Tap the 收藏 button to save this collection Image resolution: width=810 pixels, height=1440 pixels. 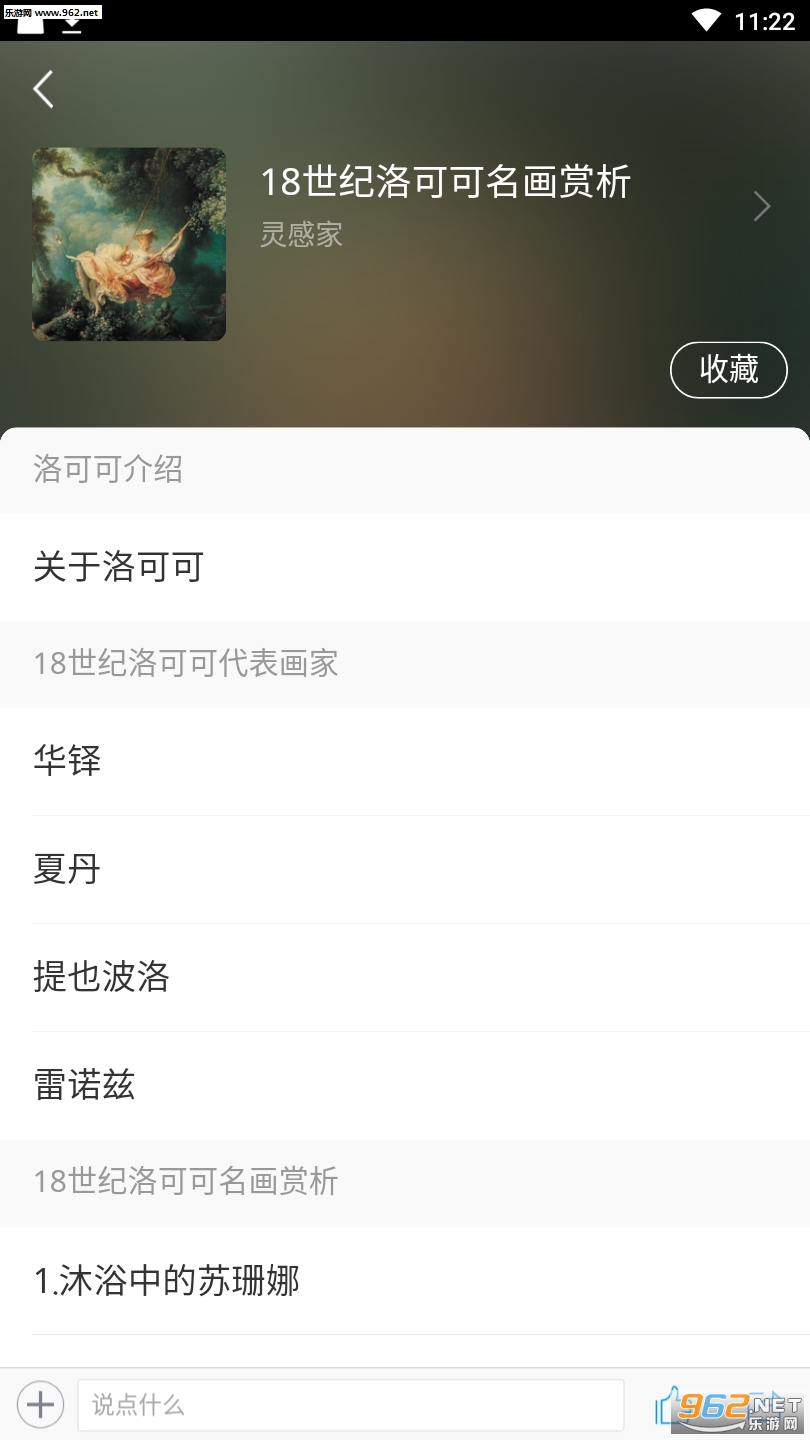(x=728, y=370)
